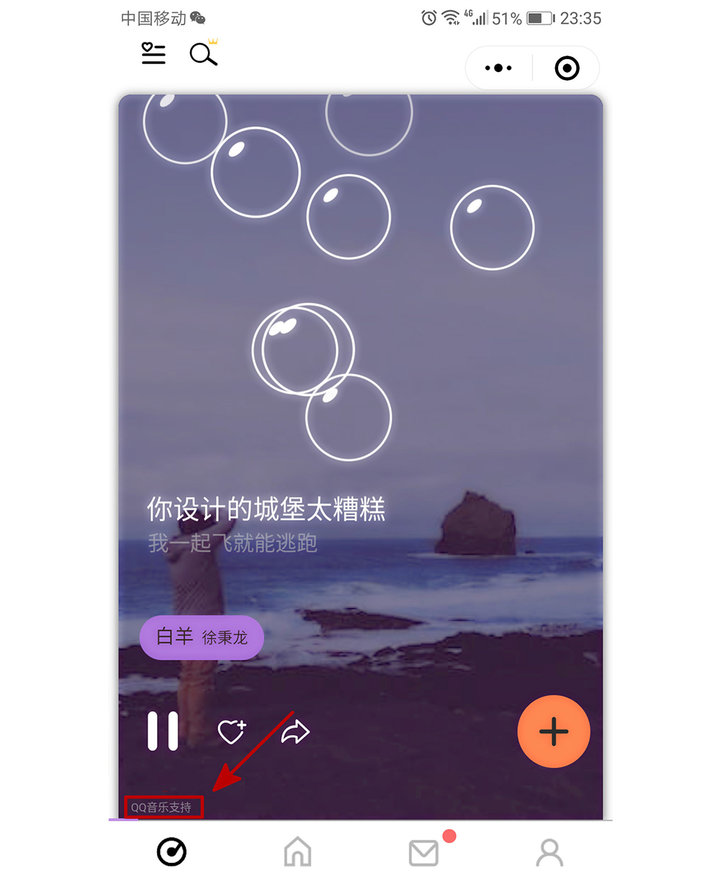
Task: Go home via the house icon
Action: (x=297, y=852)
